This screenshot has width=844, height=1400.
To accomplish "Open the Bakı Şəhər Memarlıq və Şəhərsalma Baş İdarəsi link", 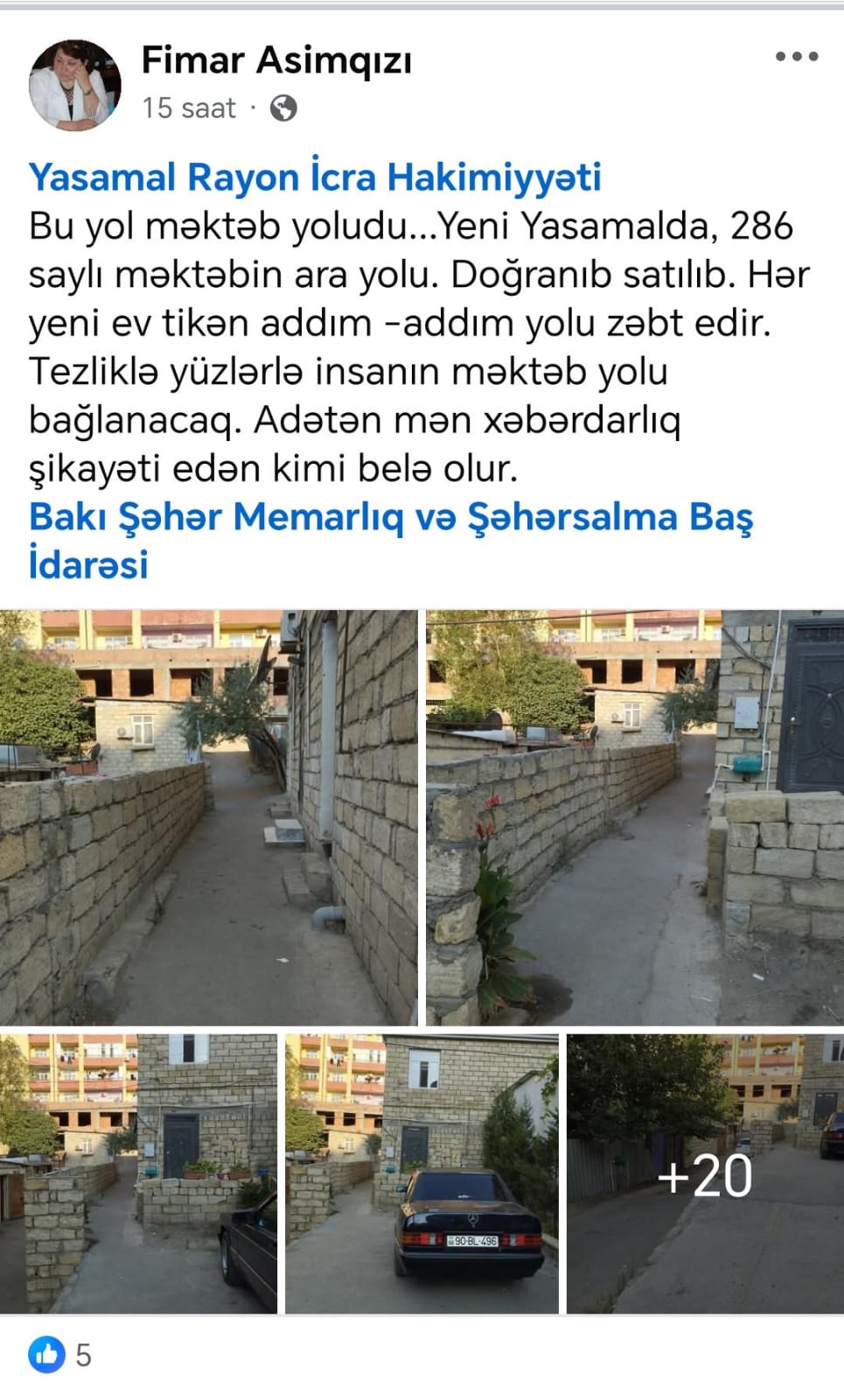I will [x=390, y=518].
